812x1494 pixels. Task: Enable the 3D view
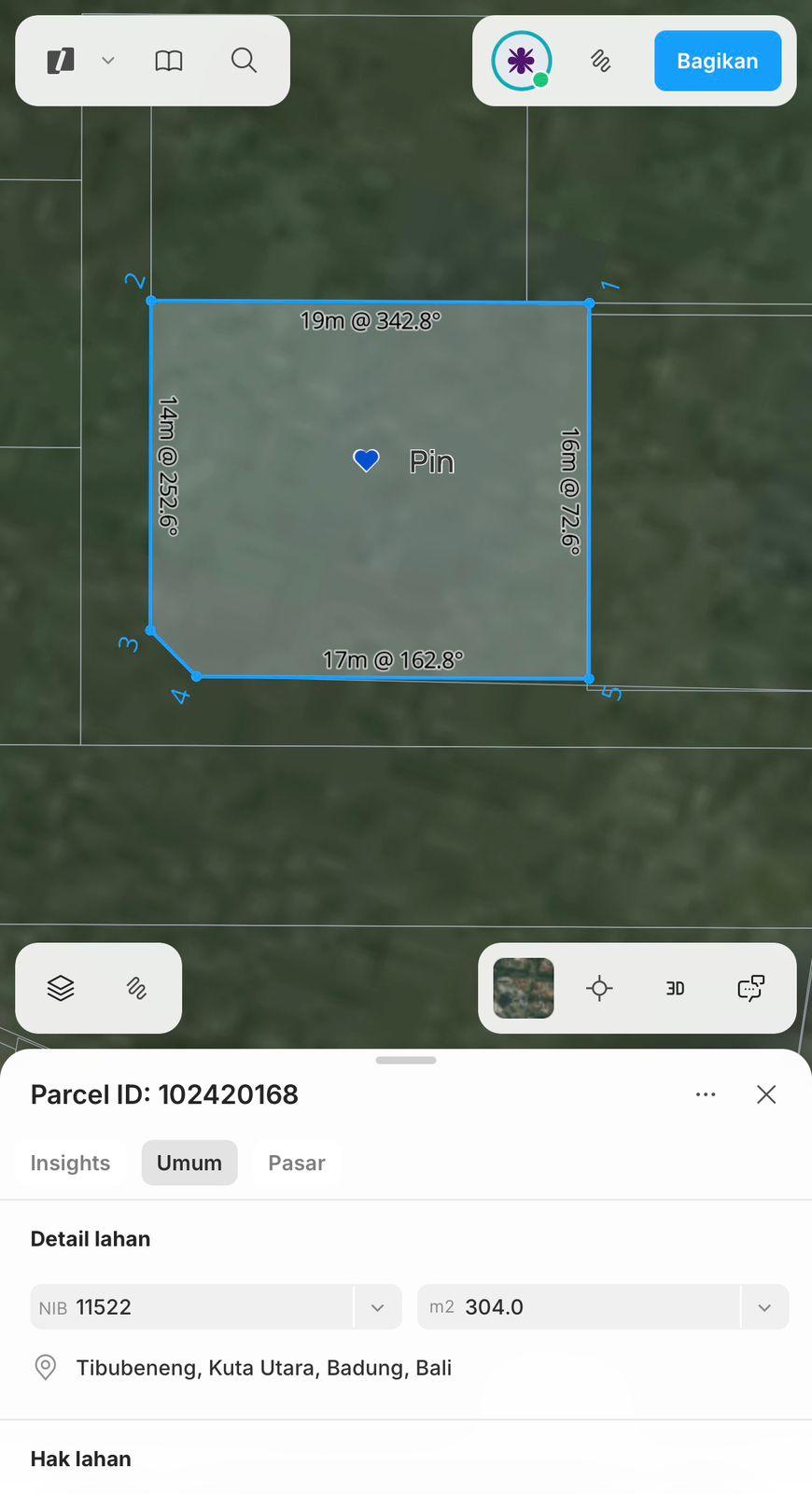[675, 988]
